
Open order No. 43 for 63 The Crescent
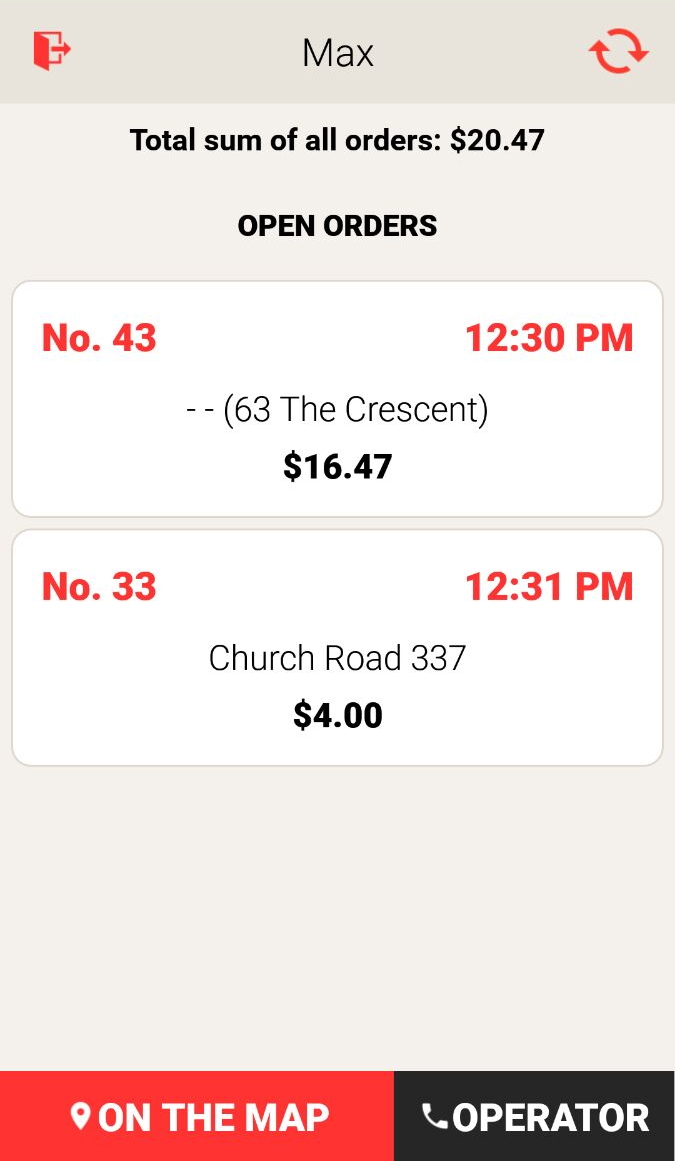click(x=337, y=399)
